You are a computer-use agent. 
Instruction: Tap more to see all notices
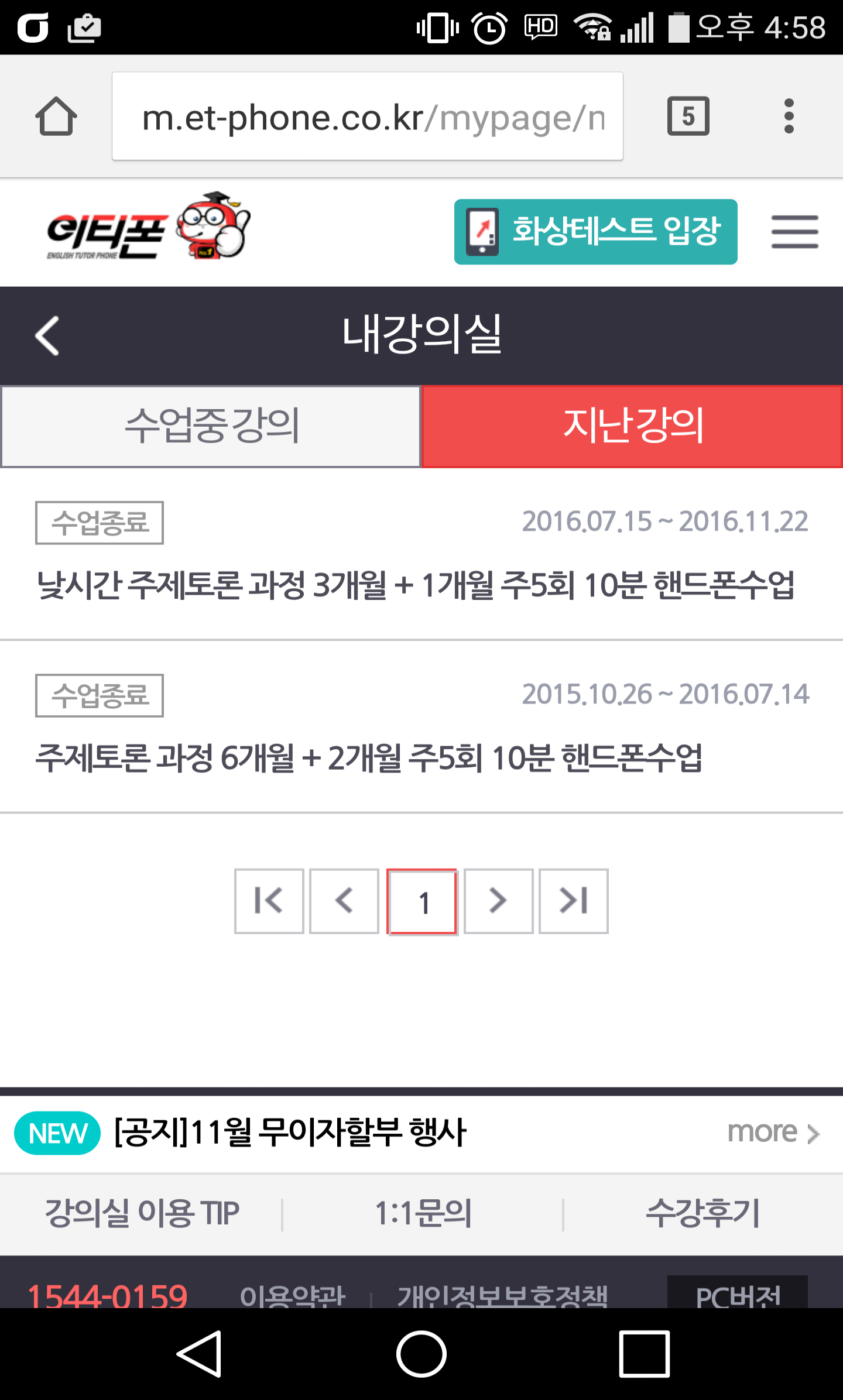pyautogui.click(x=773, y=1133)
